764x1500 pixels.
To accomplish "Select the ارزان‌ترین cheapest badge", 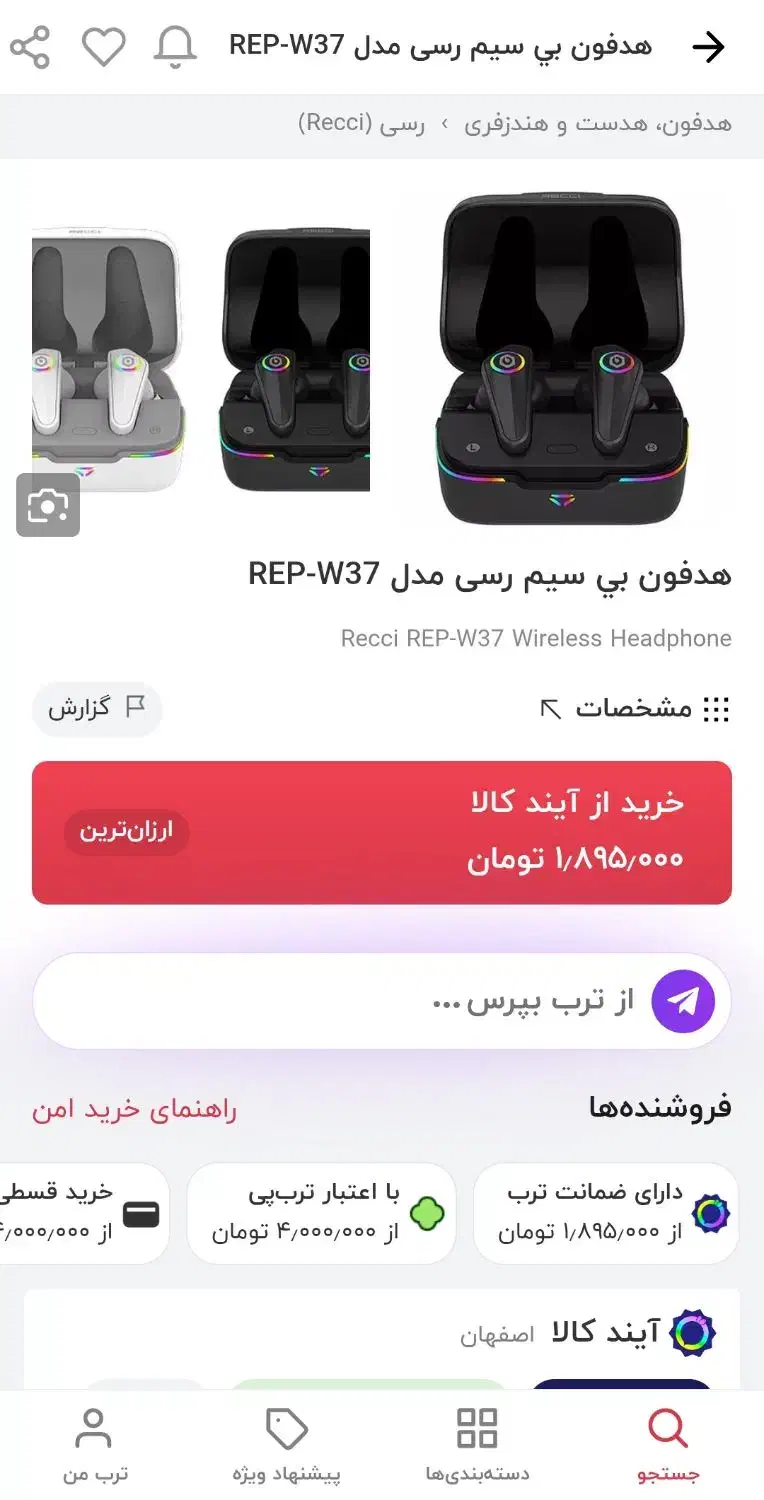I will (x=127, y=832).
